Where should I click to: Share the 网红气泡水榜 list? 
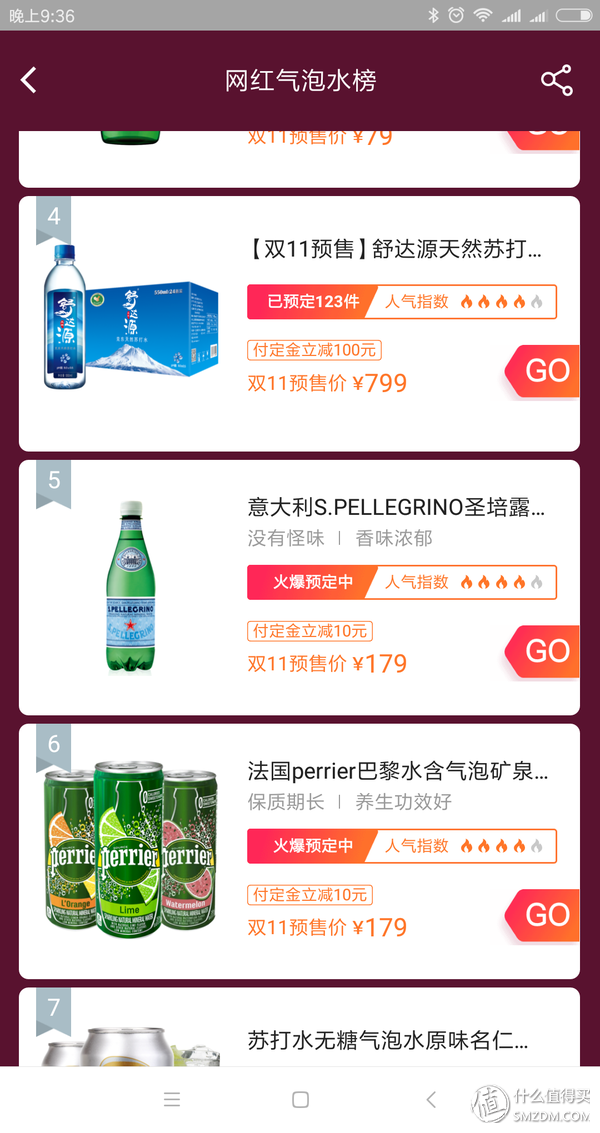point(556,81)
